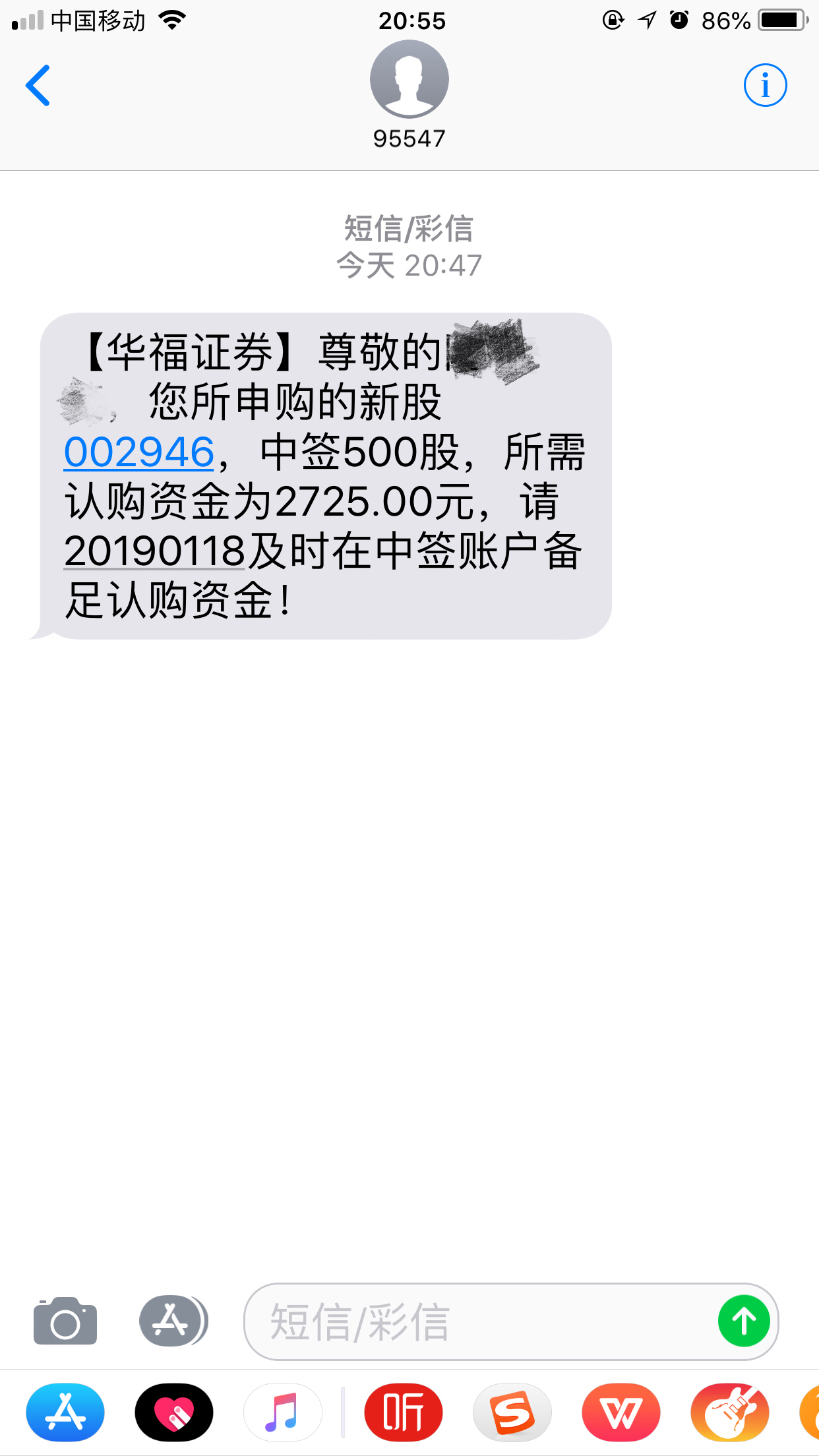Image resolution: width=819 pixels, height=1456 pixels.
Task: Open the Music app in the strip
Action: click(282, 1412)
